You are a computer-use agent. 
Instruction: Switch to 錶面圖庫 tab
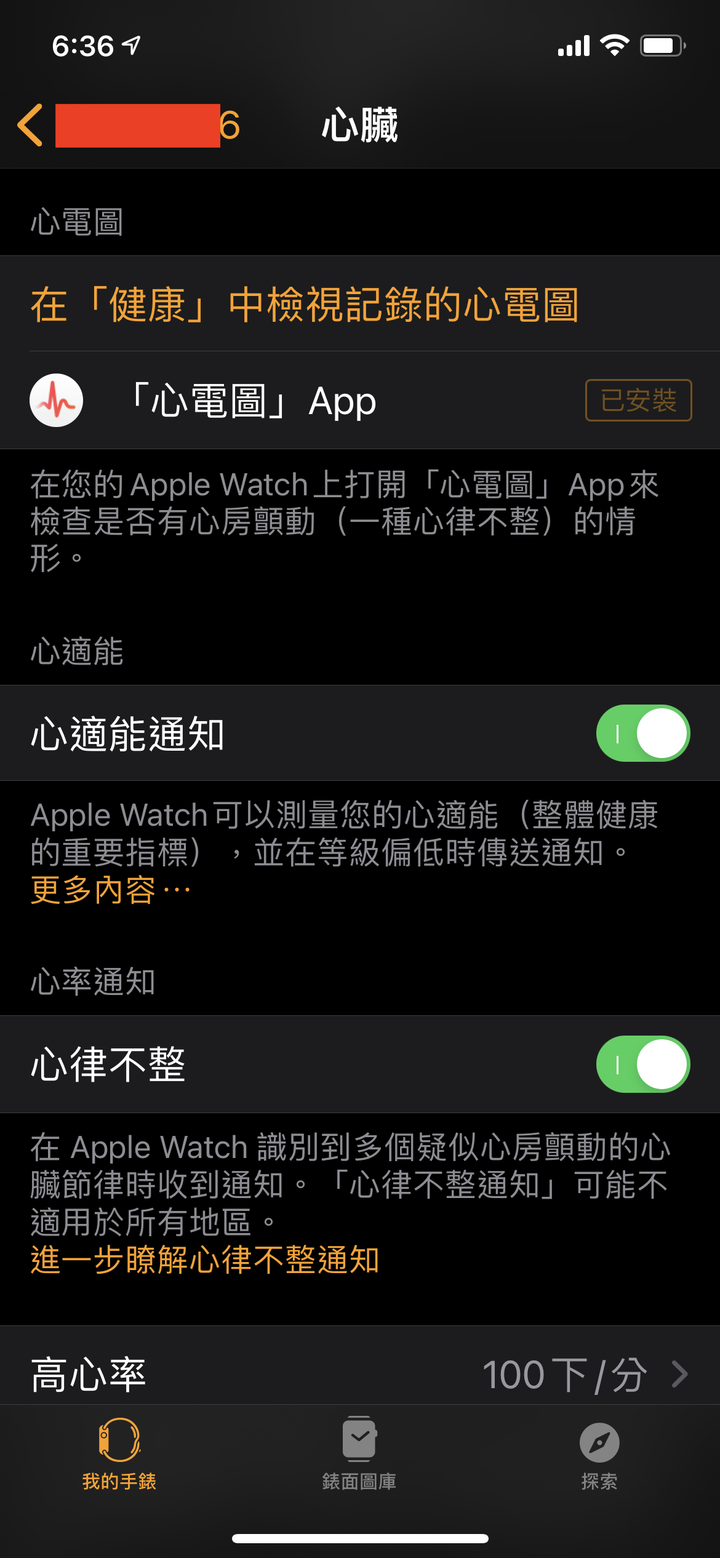(x=359, y=1454)
